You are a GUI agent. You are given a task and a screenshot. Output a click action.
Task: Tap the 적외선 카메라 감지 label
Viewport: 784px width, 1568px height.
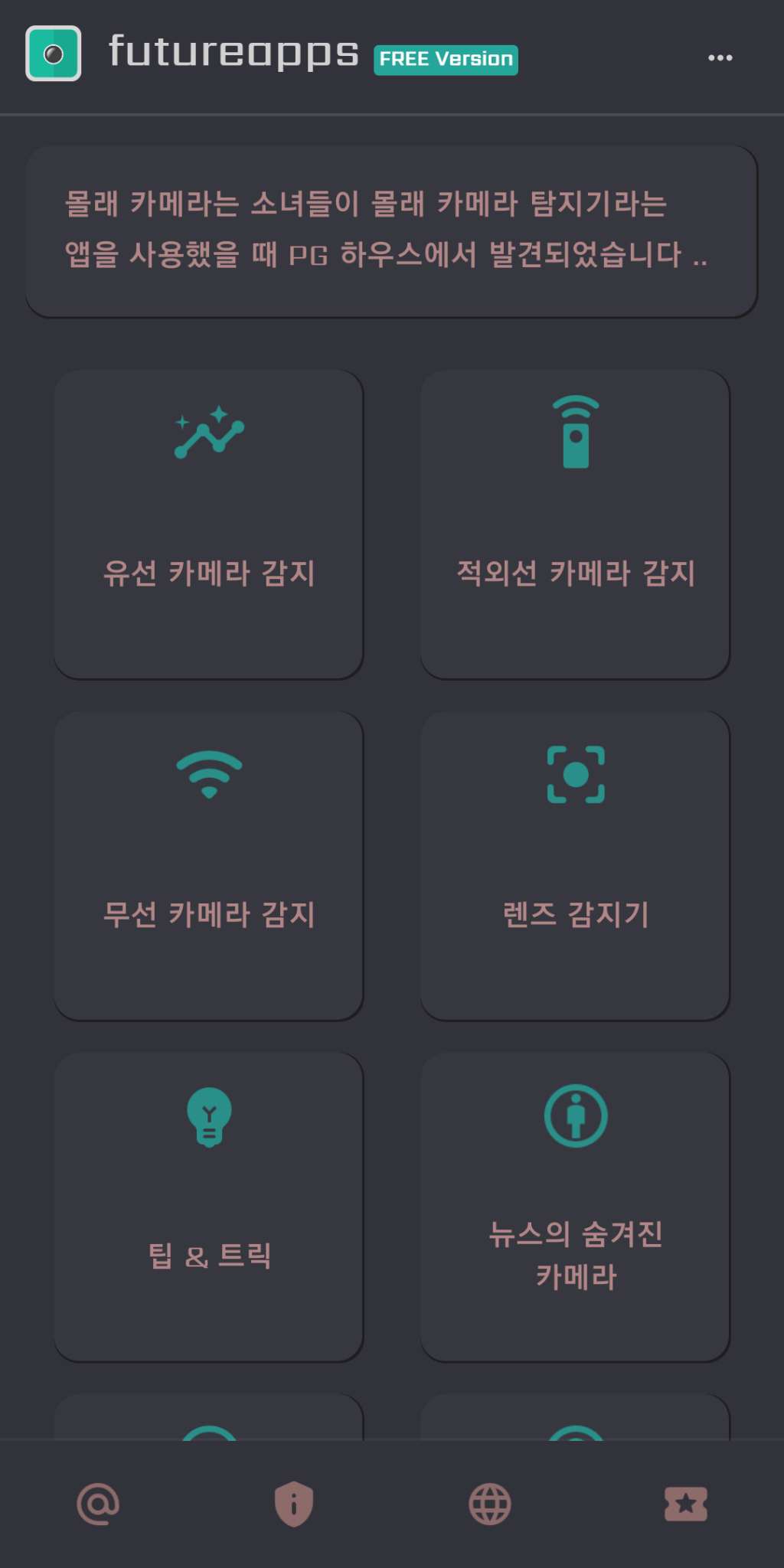[x=575, y=570]
